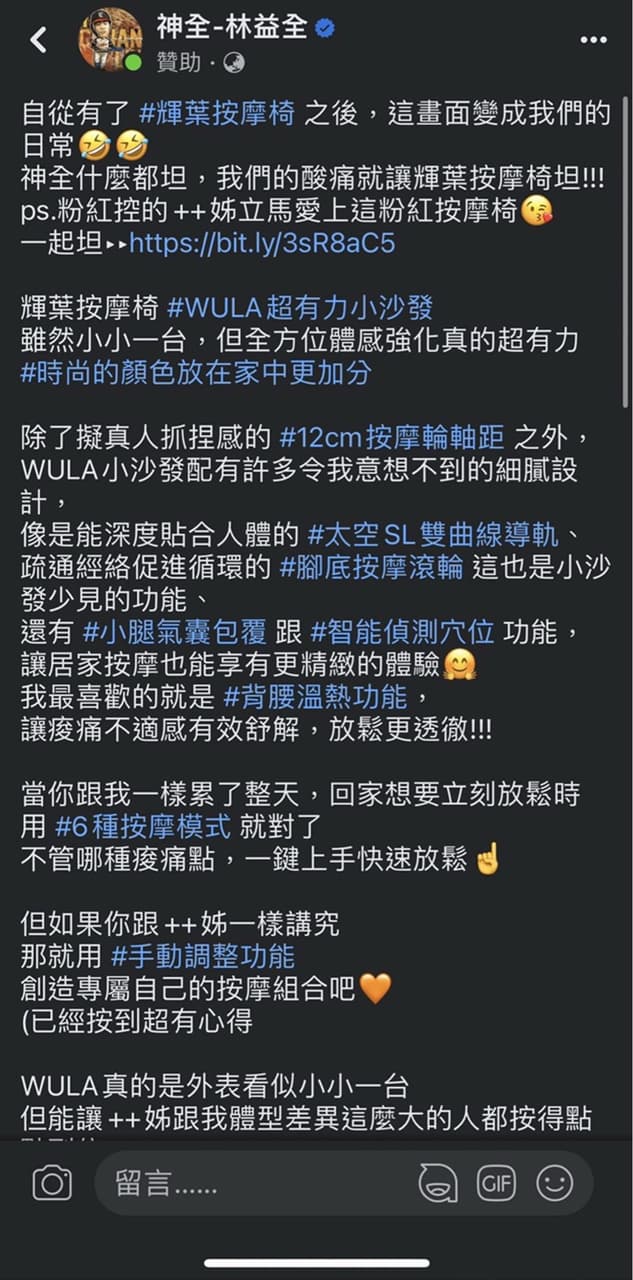This screenshot has height=1280, width=633.
Task: View the #時尚的顏色放在家中更加分 hashtag
Action: (x=196, y=372)
